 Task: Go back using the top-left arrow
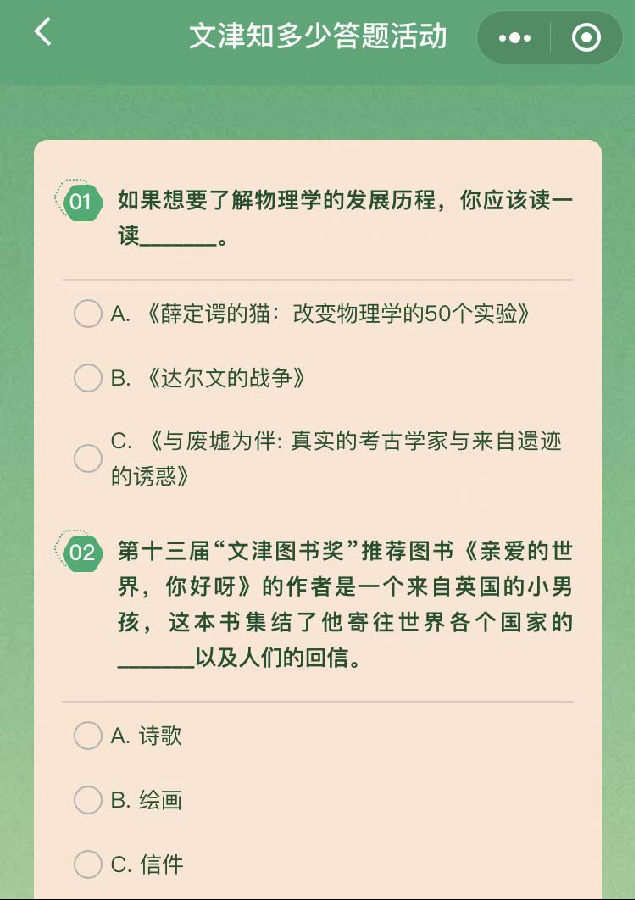click(x=42, y=33)
